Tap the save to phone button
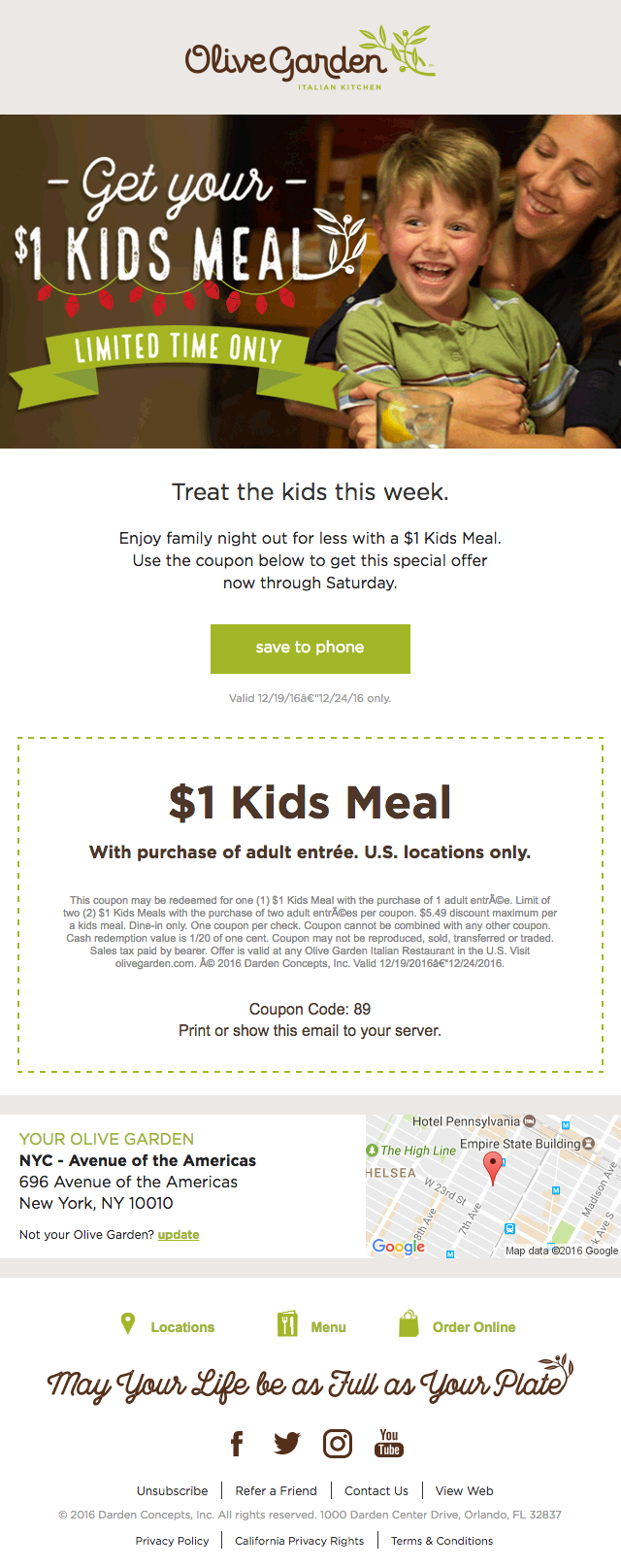621x1568 pixels. 310,648
